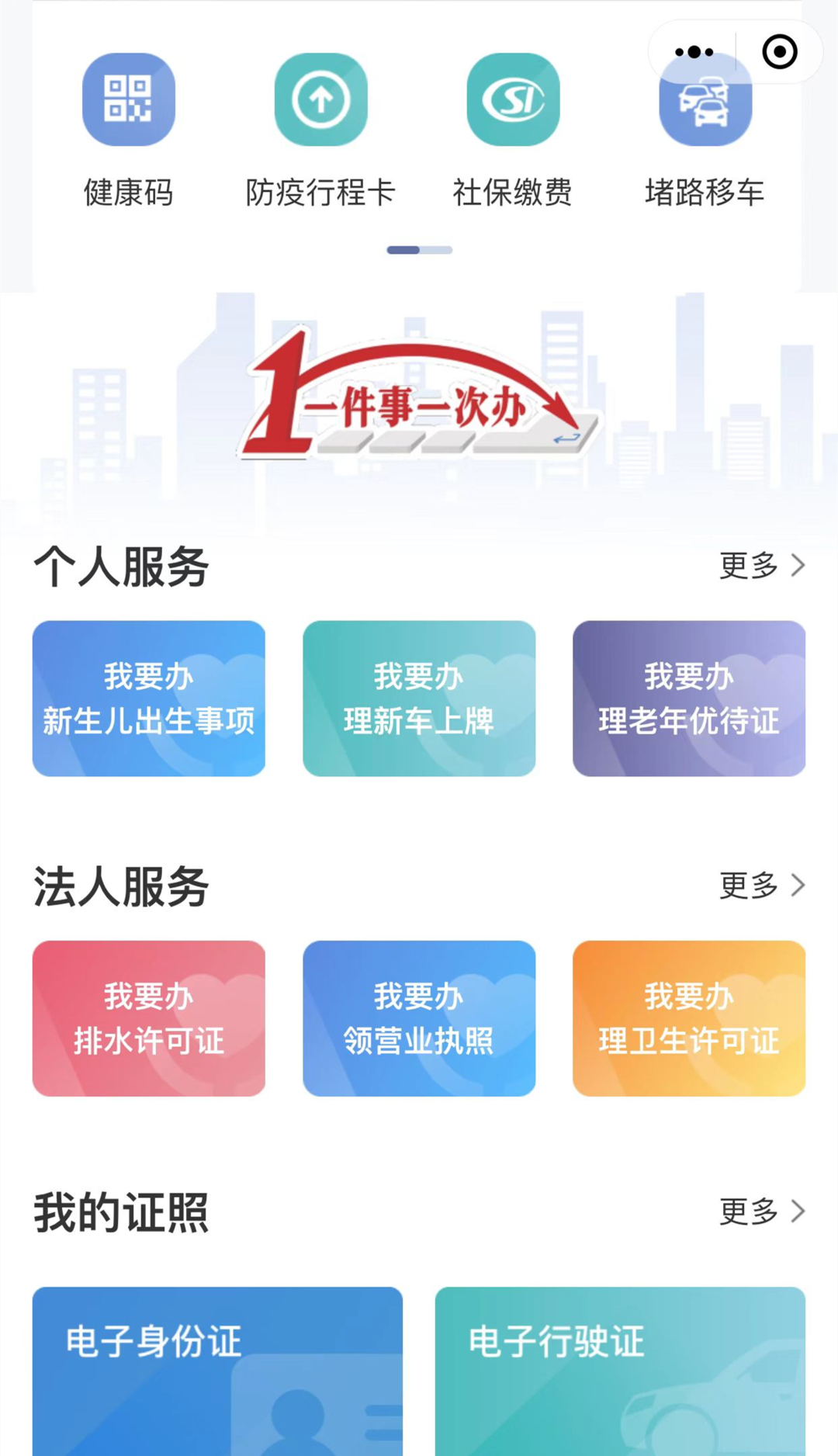Screen dimensions: 838x1456
Task: Open the 电子身份证 card
Action: coord(217,1371)
